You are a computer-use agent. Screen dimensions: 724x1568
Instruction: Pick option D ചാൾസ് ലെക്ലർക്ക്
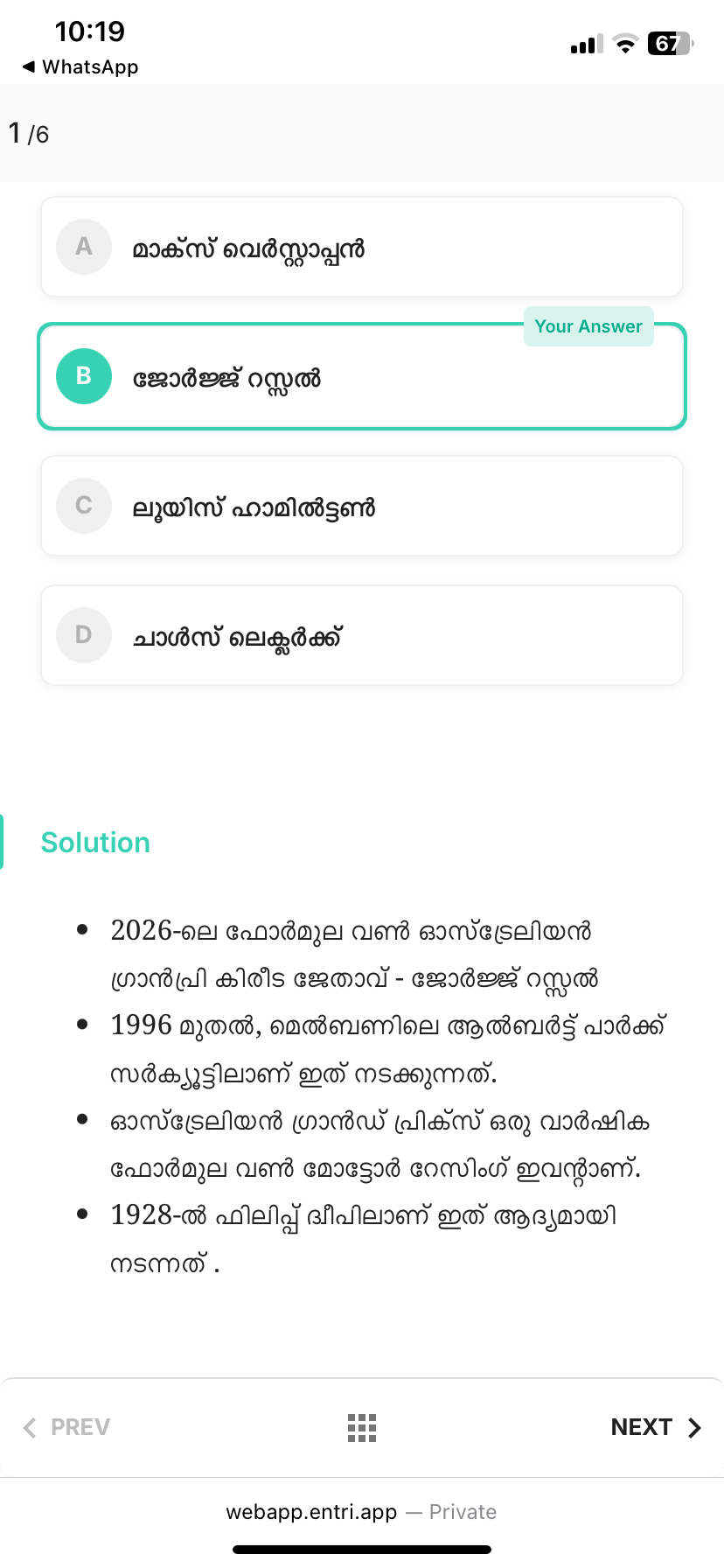pos(361,636)
